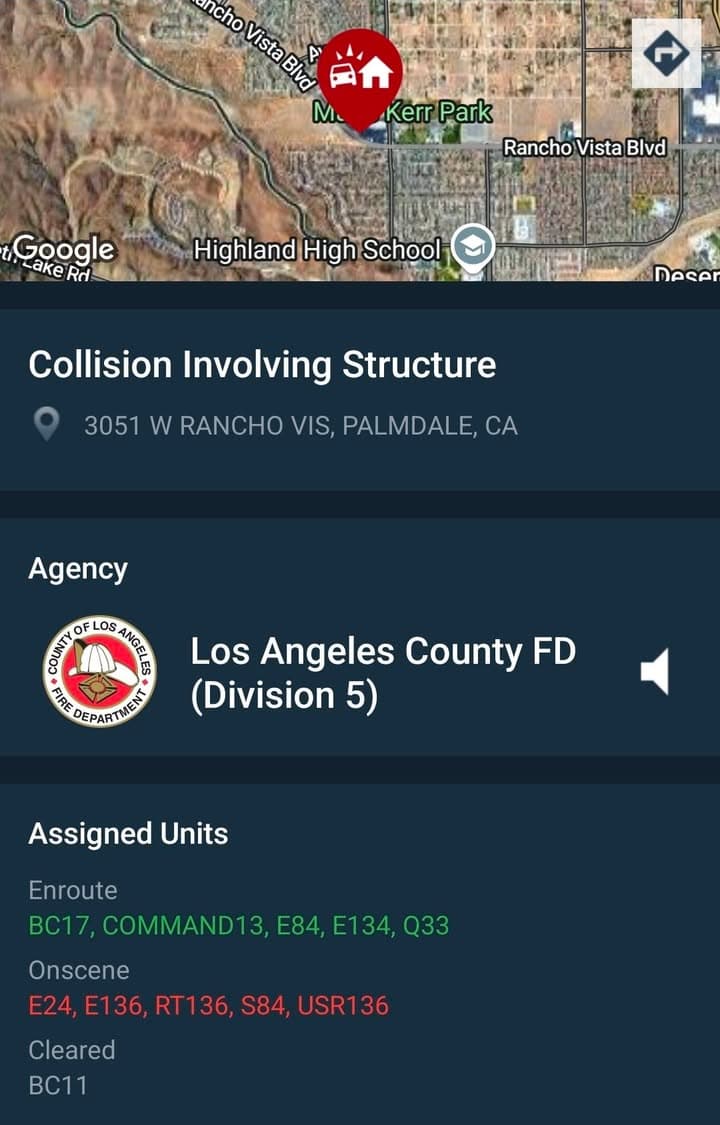
Task: Expand the Agency section header
Action: [x=78, y=568]
